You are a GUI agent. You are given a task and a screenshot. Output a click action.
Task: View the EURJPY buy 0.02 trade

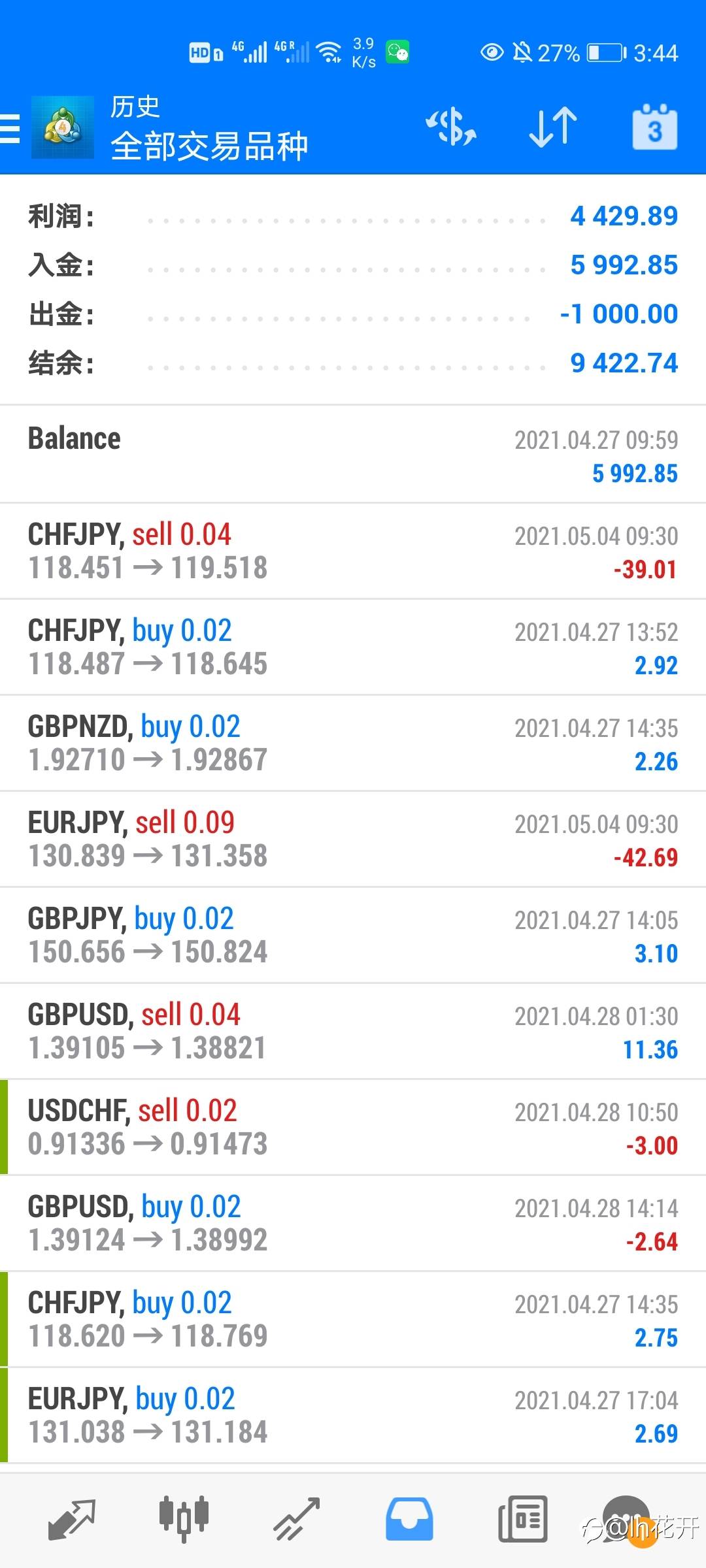coord(353,1415)
